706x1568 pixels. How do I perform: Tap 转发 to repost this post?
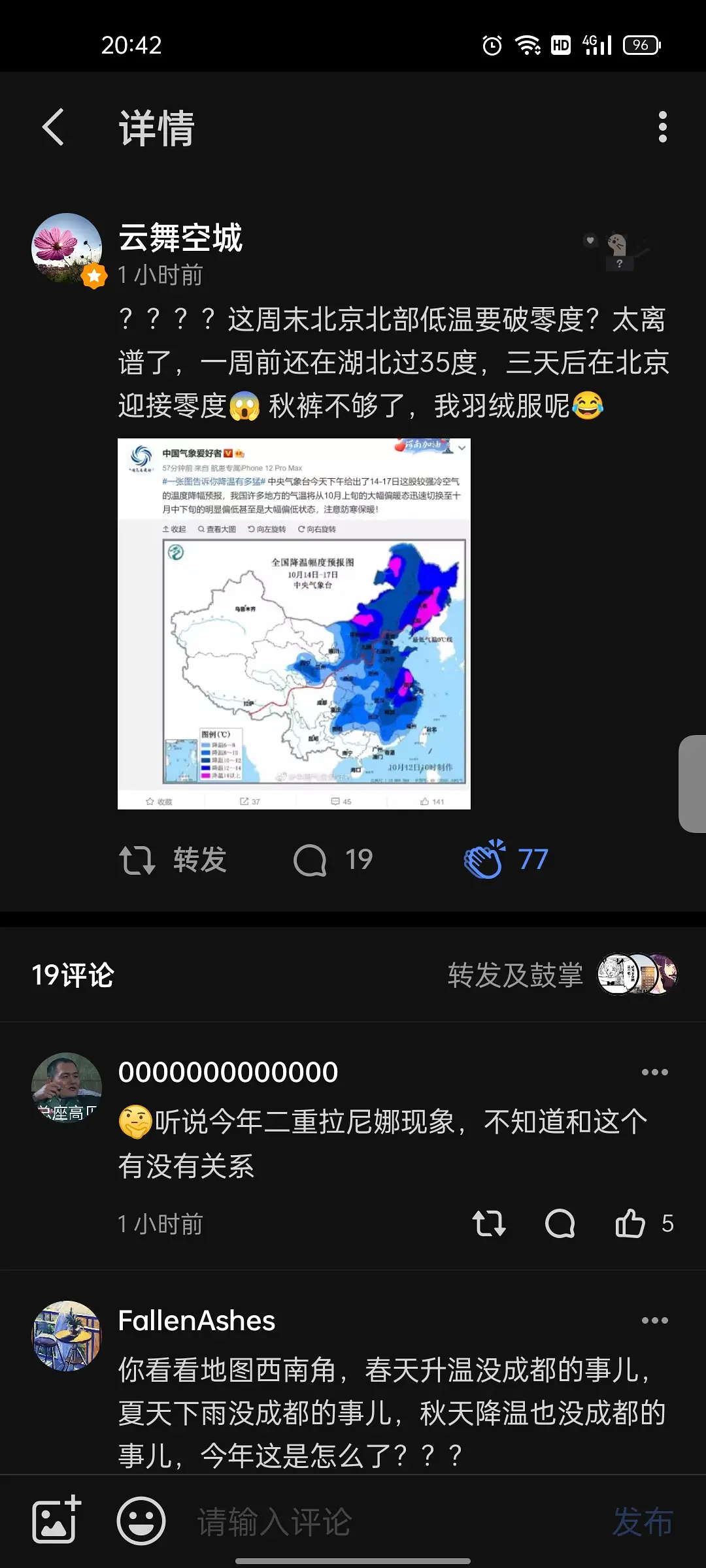click(x=173, y=859)
